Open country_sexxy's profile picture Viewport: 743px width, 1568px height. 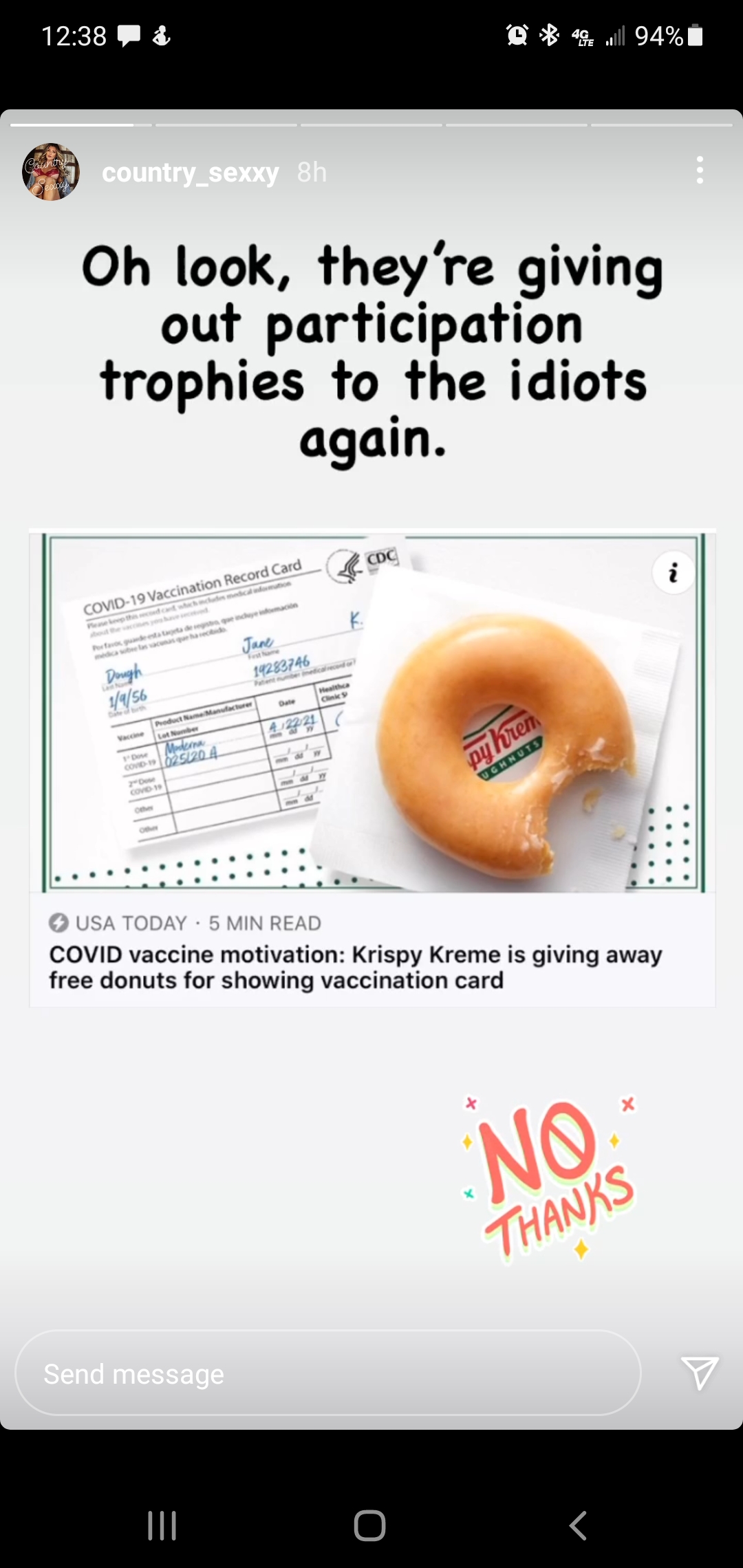51,172
